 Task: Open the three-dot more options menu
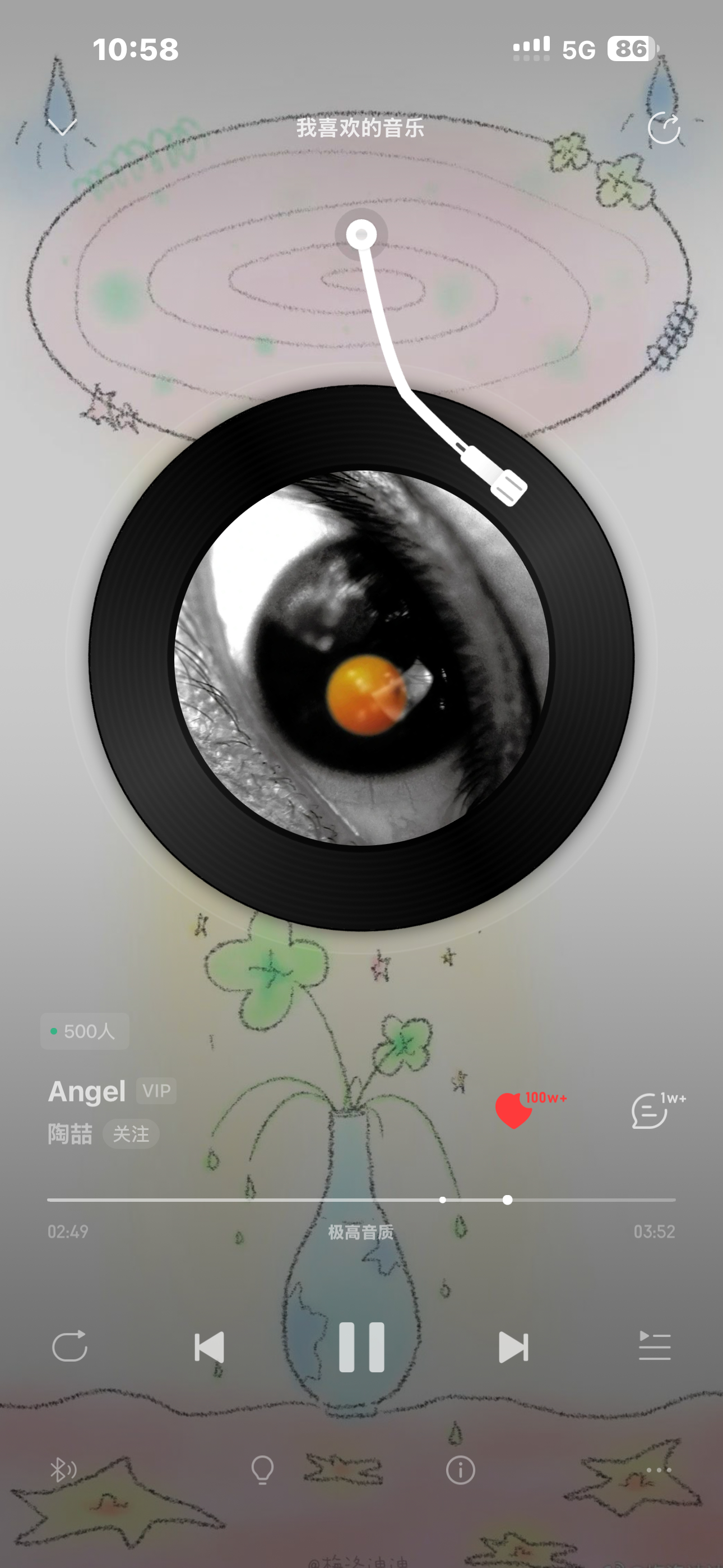(x=659, y=1470)
